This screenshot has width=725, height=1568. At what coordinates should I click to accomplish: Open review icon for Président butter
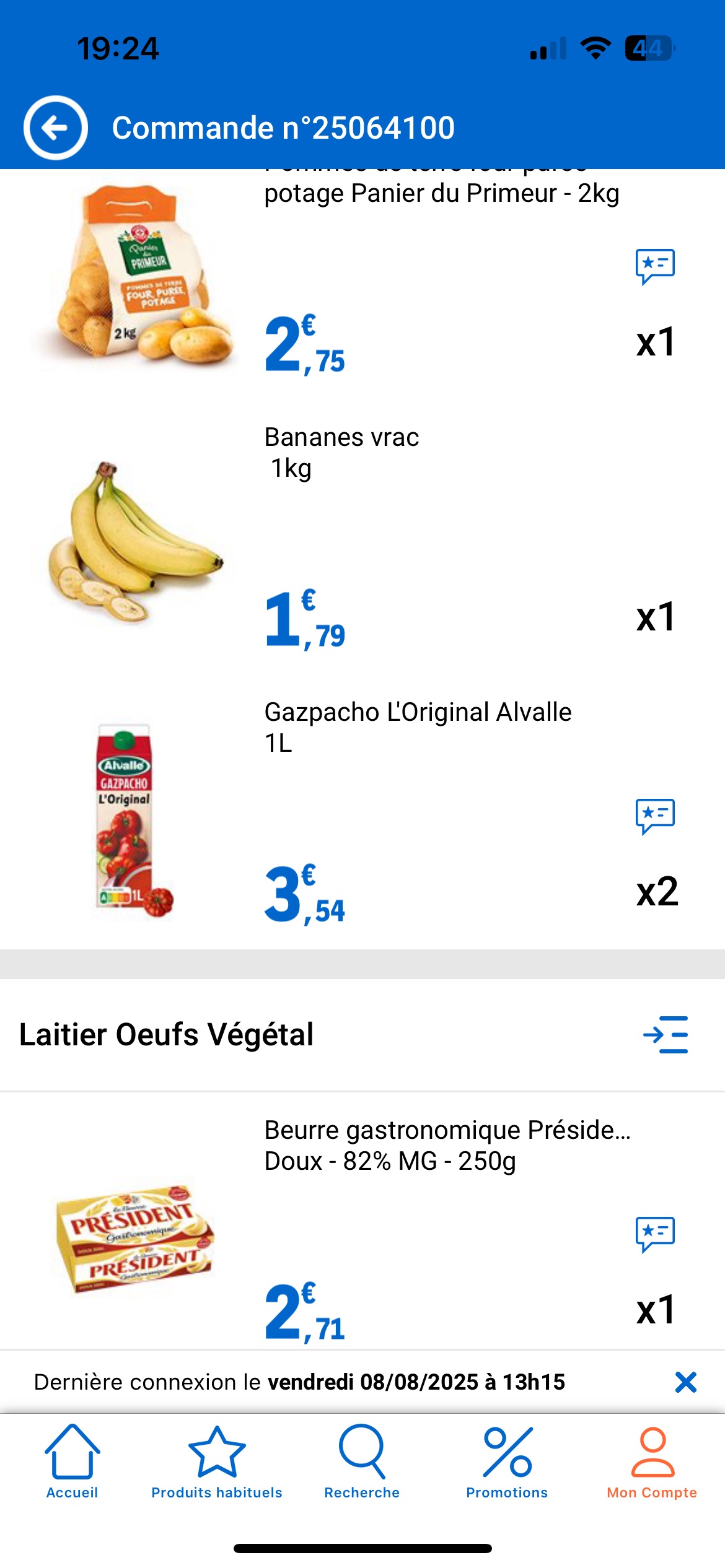pyautogui.click(x=655, y=1235)
